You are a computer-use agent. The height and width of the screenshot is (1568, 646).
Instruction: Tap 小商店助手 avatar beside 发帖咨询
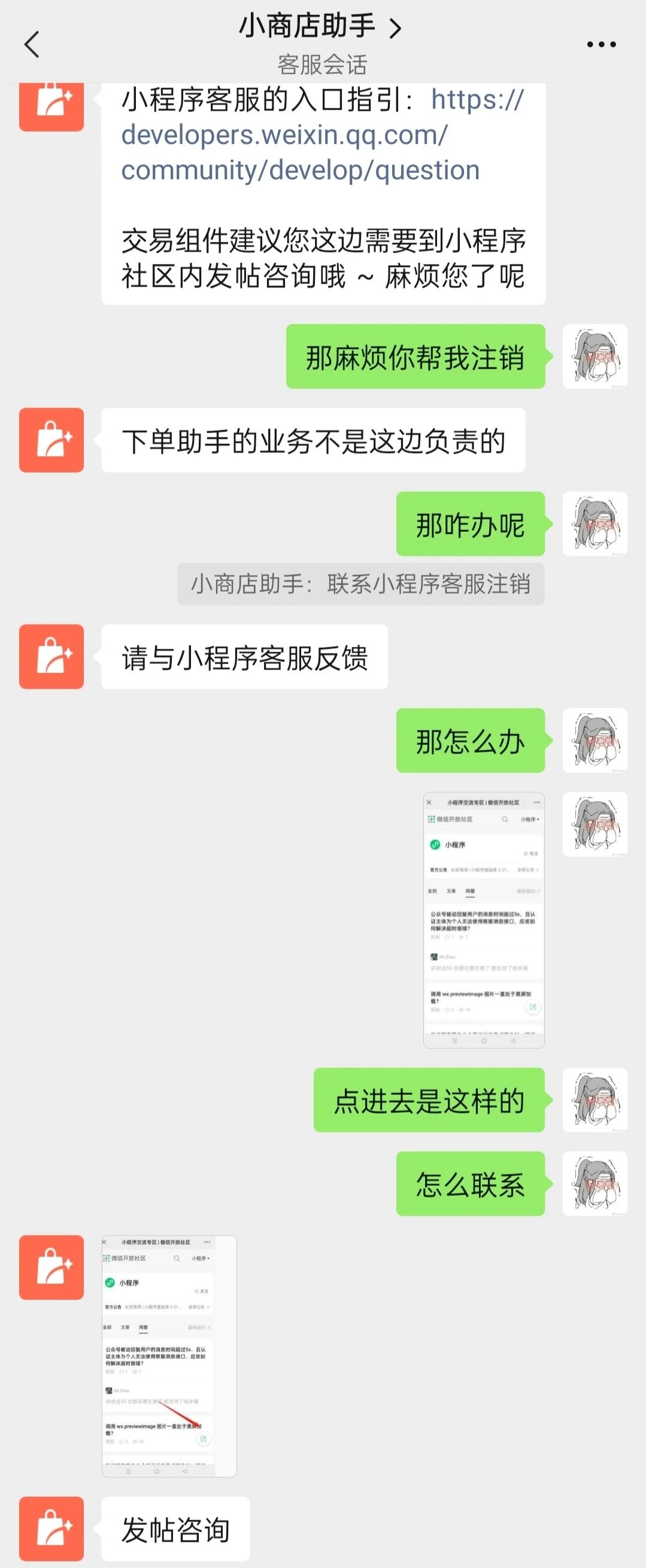point(51,1529)
